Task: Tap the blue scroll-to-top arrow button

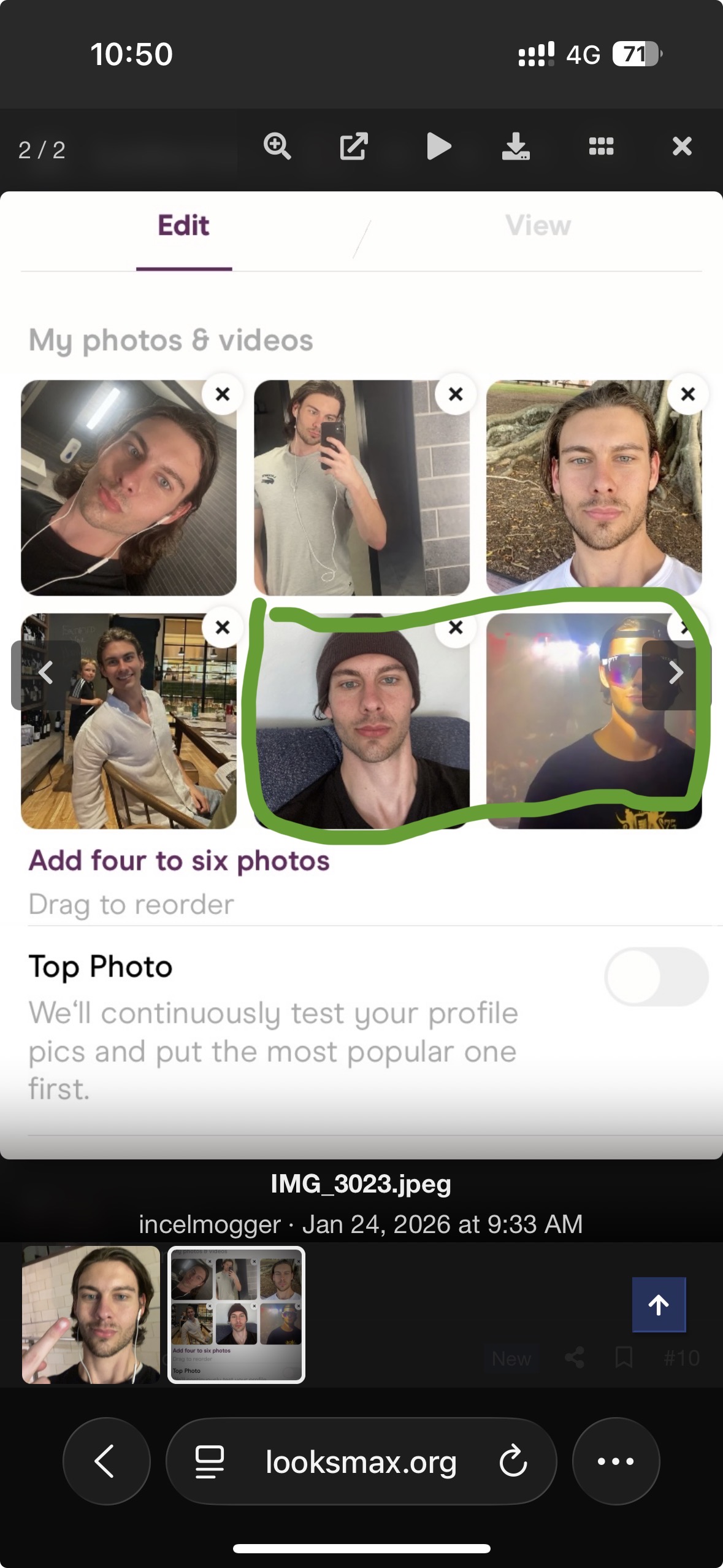Action: [x=659, y=1305]
